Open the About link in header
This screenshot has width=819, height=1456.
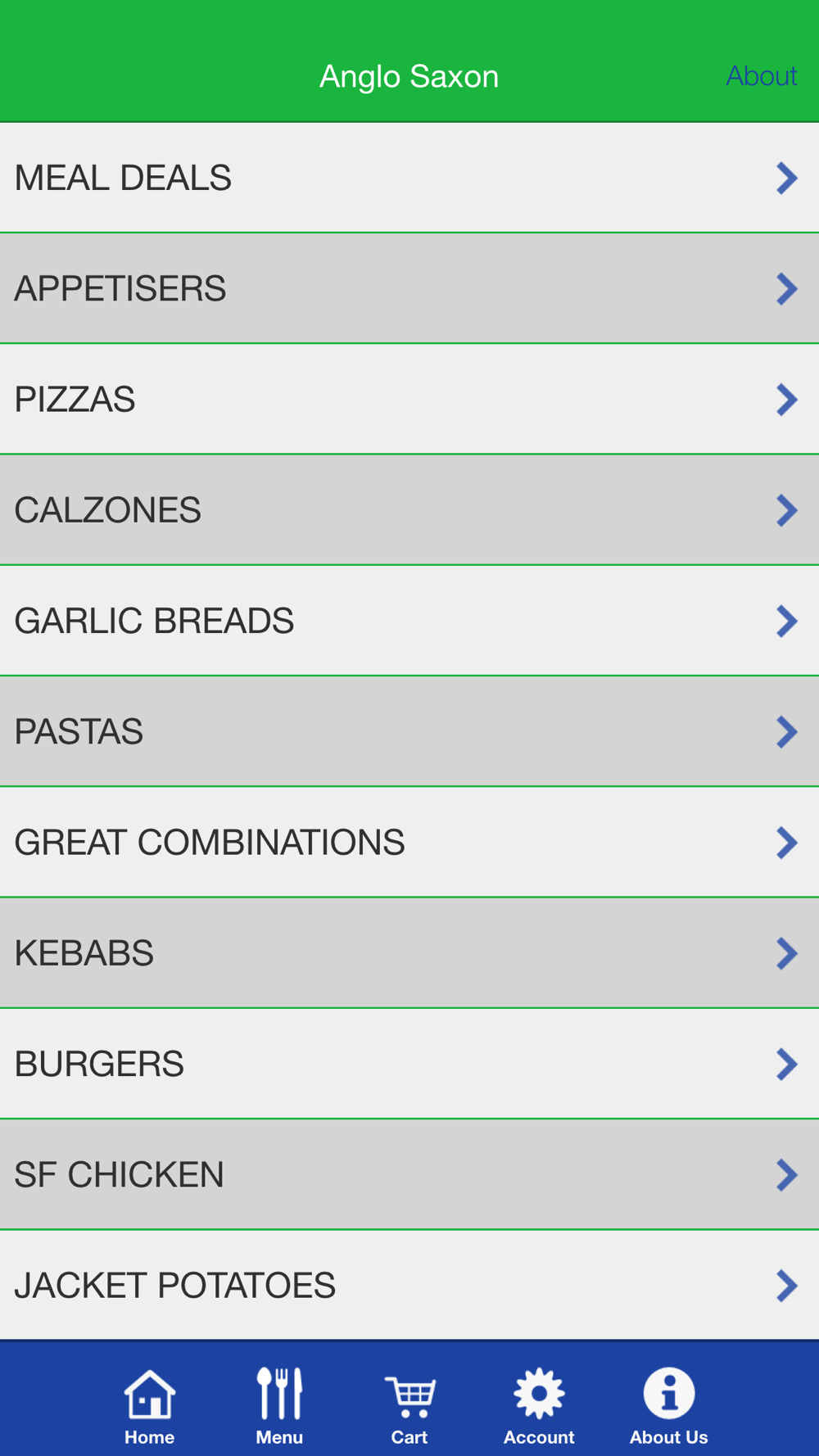[x=761, y=76]
